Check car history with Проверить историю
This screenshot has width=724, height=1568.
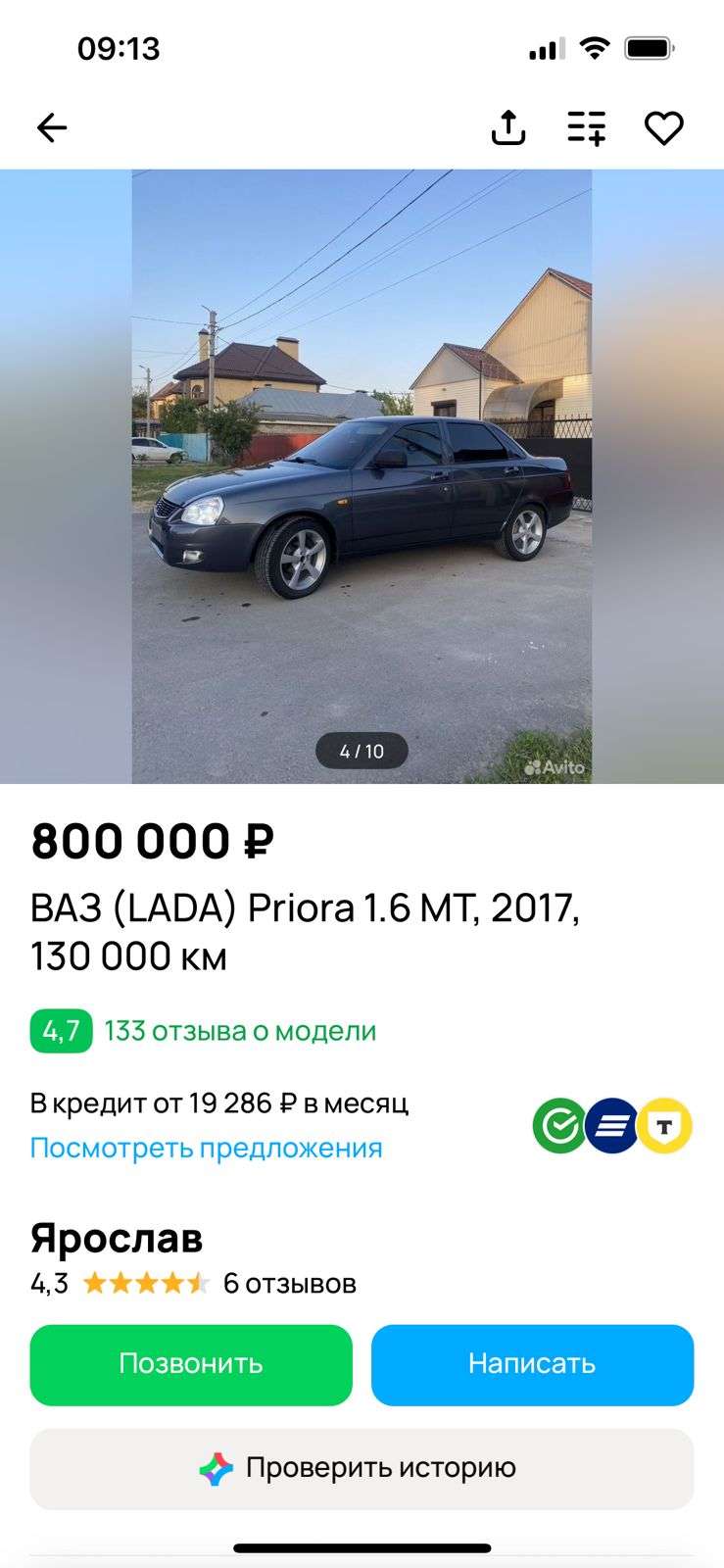(x=362, y=1468)
